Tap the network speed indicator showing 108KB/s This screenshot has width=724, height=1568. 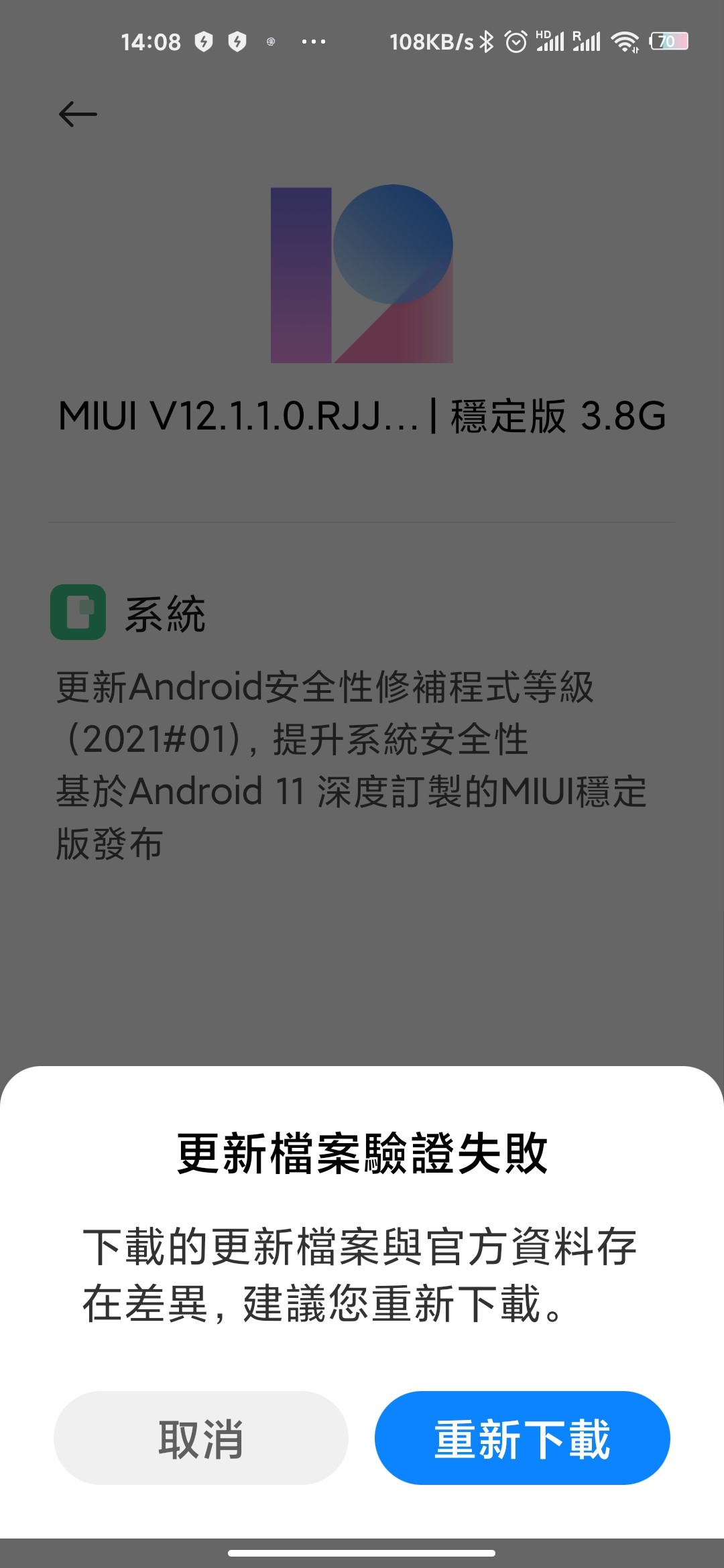(432, 42)
